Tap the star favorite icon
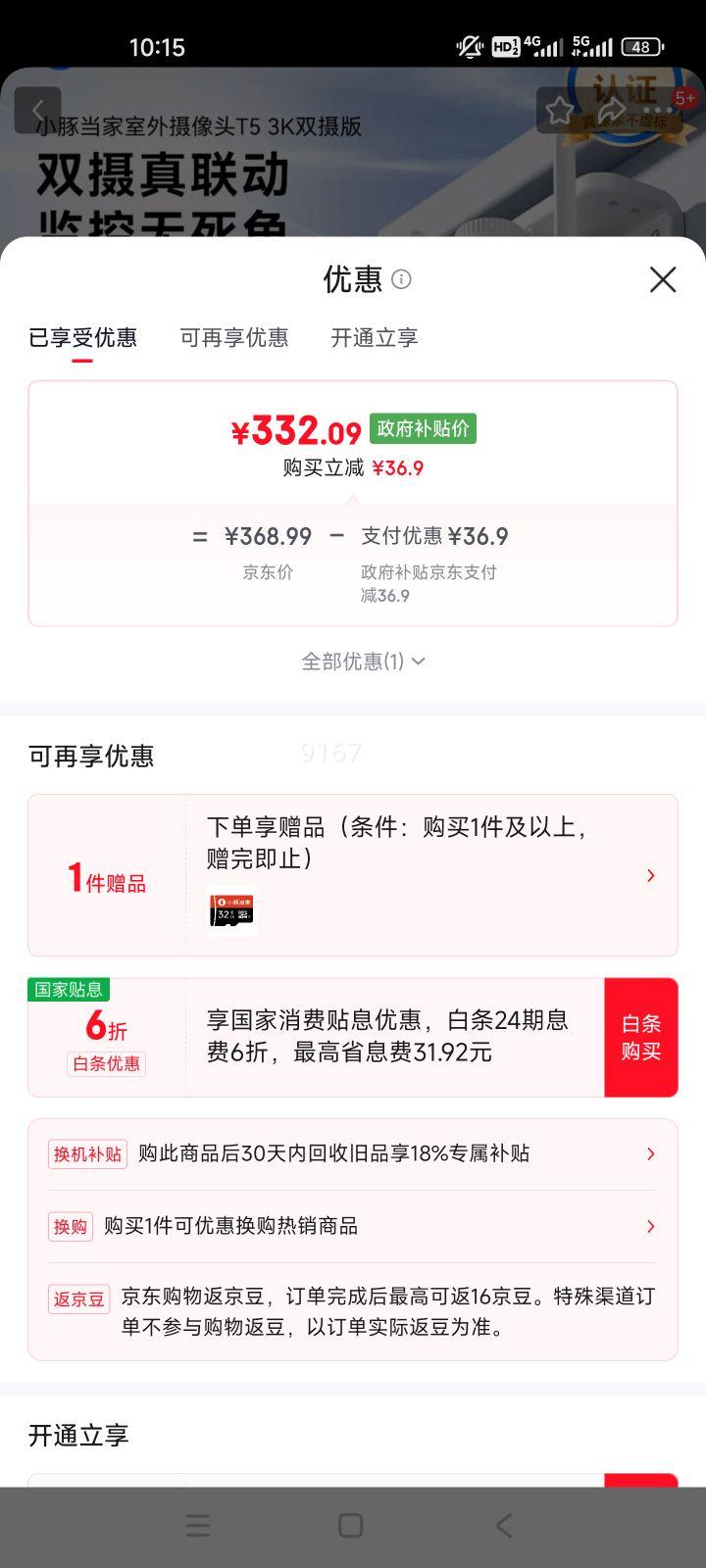The height and width of the screenshot is (1568, 706). (560, 112)
